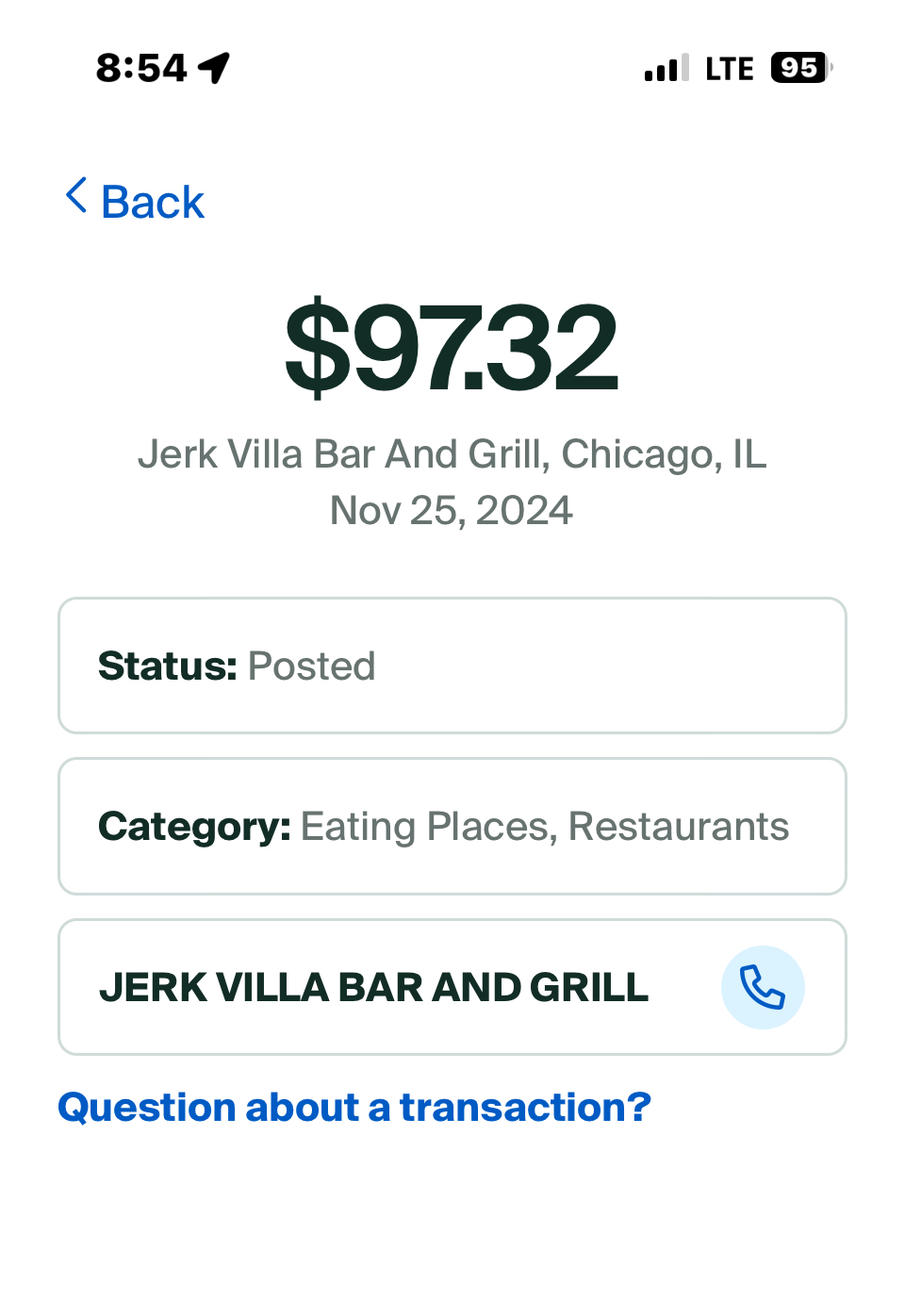The width and height of the screenshot is (905, 1316).
Task: Call Jerk Villa Bar And Grill
Action: click(762, 987)
